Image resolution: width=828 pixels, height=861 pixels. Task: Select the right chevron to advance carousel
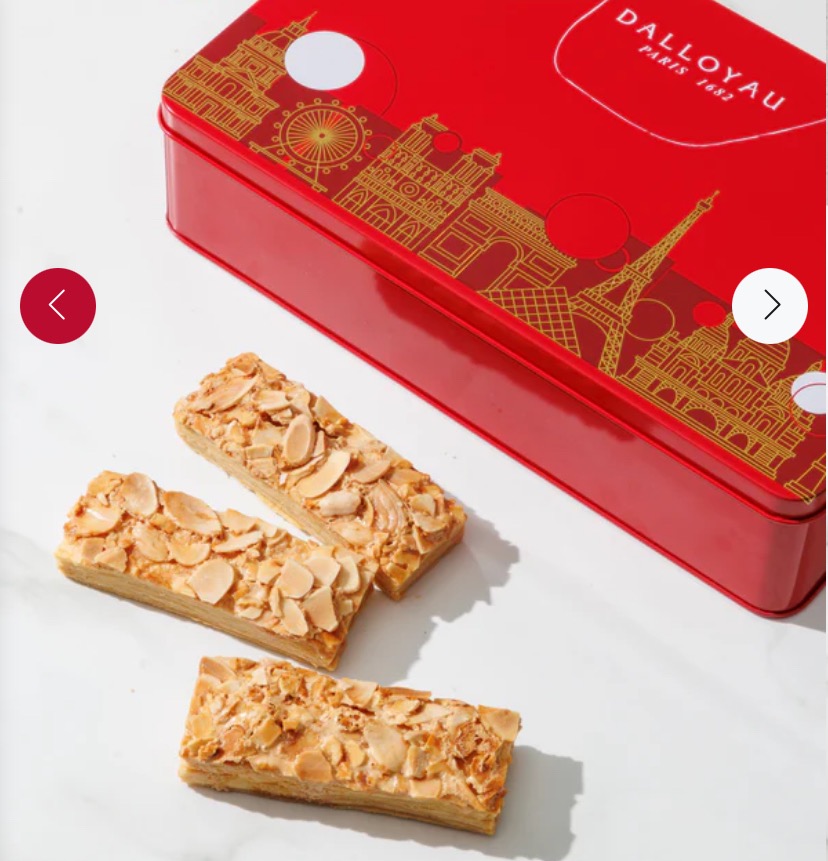coord(770,305)
